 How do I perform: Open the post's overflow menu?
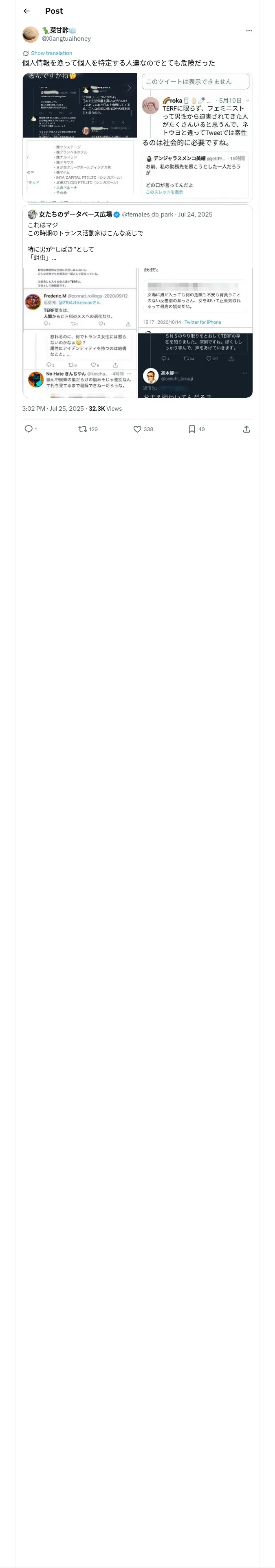tap(249, 31)
